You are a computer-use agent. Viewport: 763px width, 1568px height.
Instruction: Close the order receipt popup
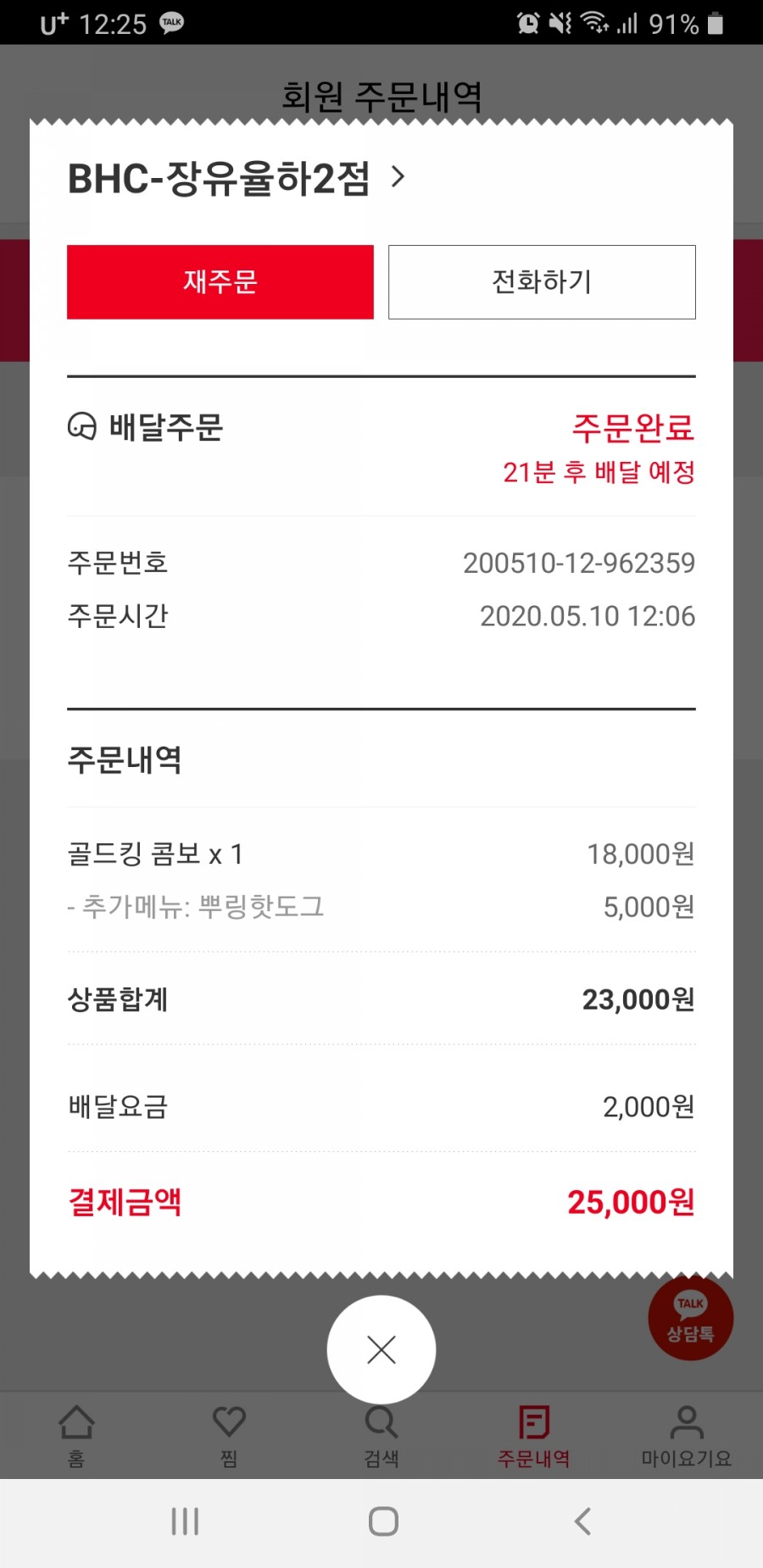tap(381, 1349)
